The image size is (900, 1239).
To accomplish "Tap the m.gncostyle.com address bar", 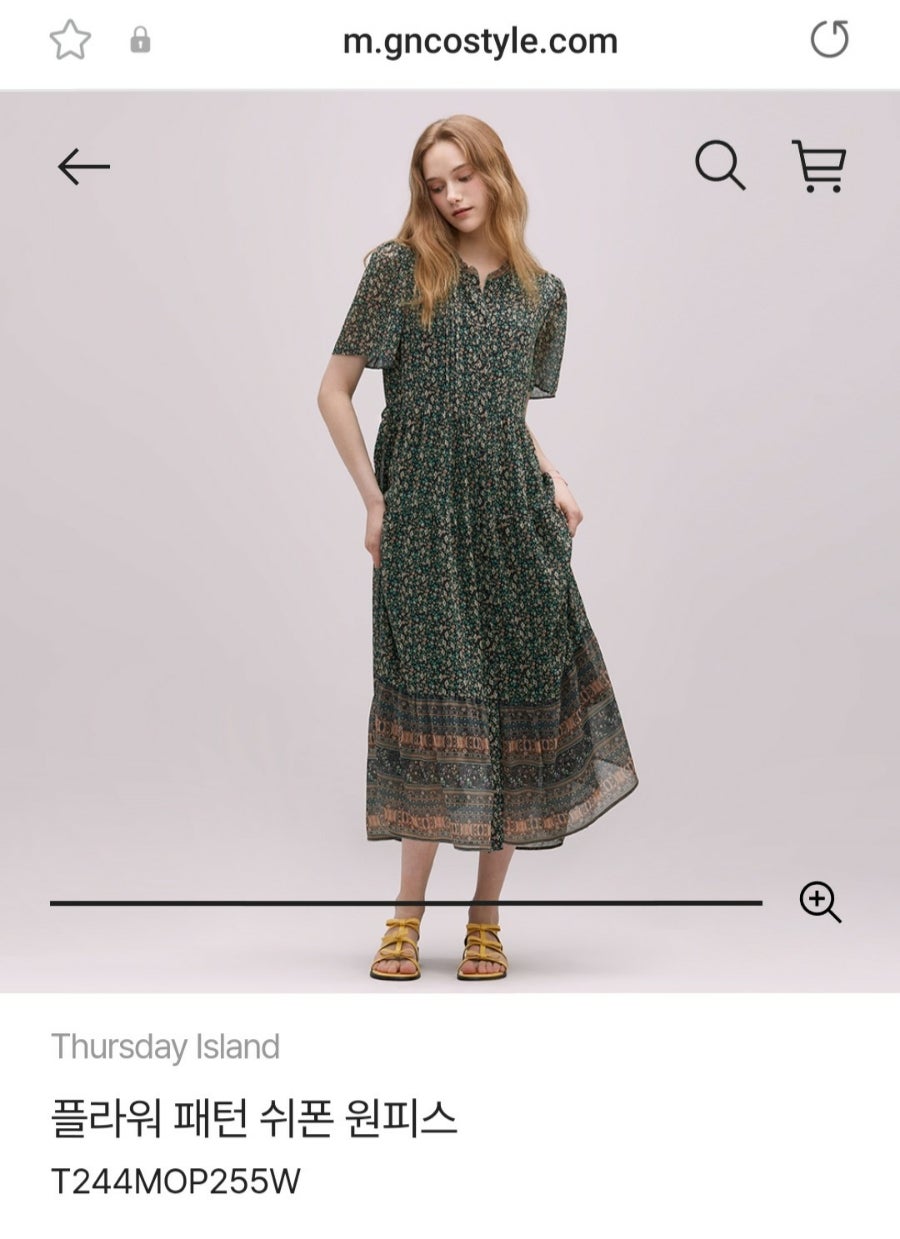I will coord(480,42).
